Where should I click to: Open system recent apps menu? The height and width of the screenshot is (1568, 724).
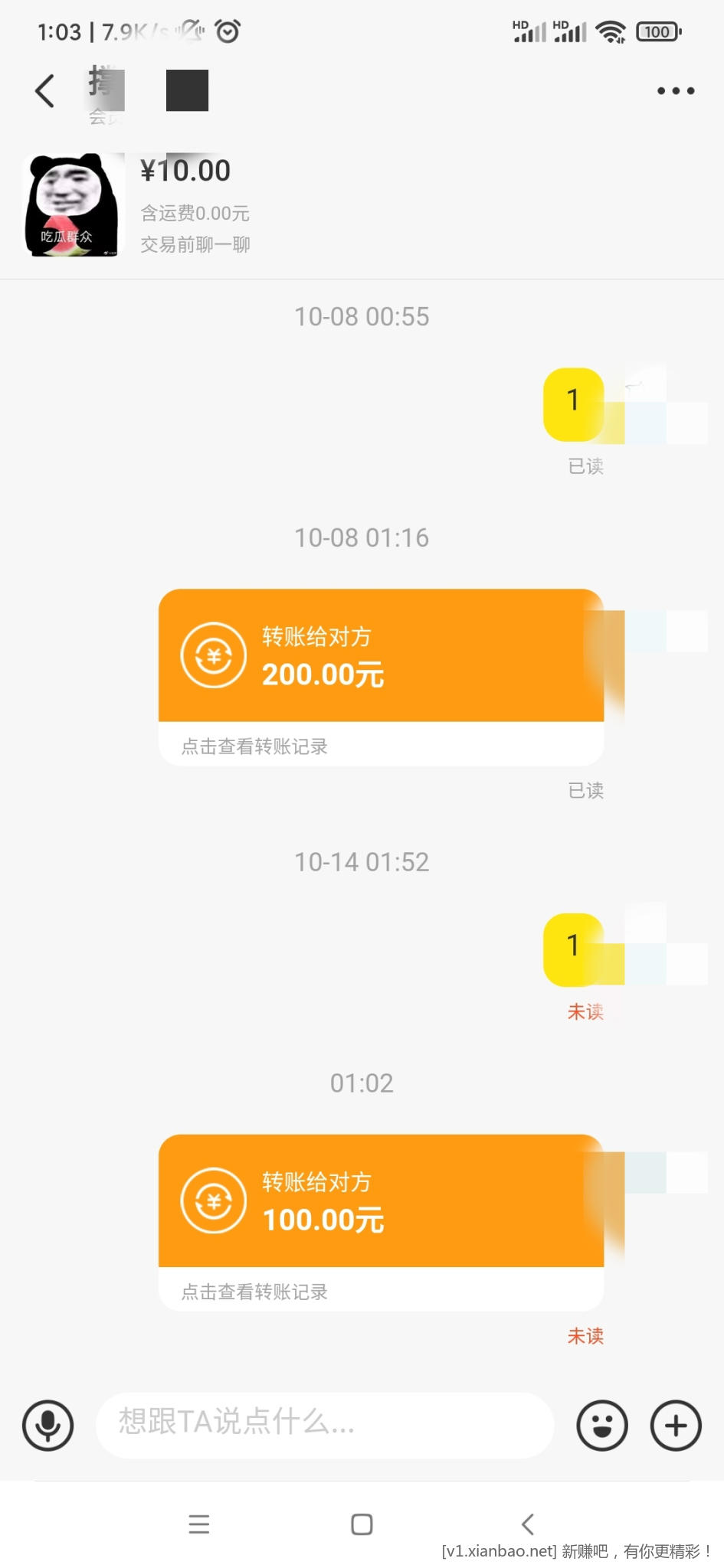[199, 1524]
